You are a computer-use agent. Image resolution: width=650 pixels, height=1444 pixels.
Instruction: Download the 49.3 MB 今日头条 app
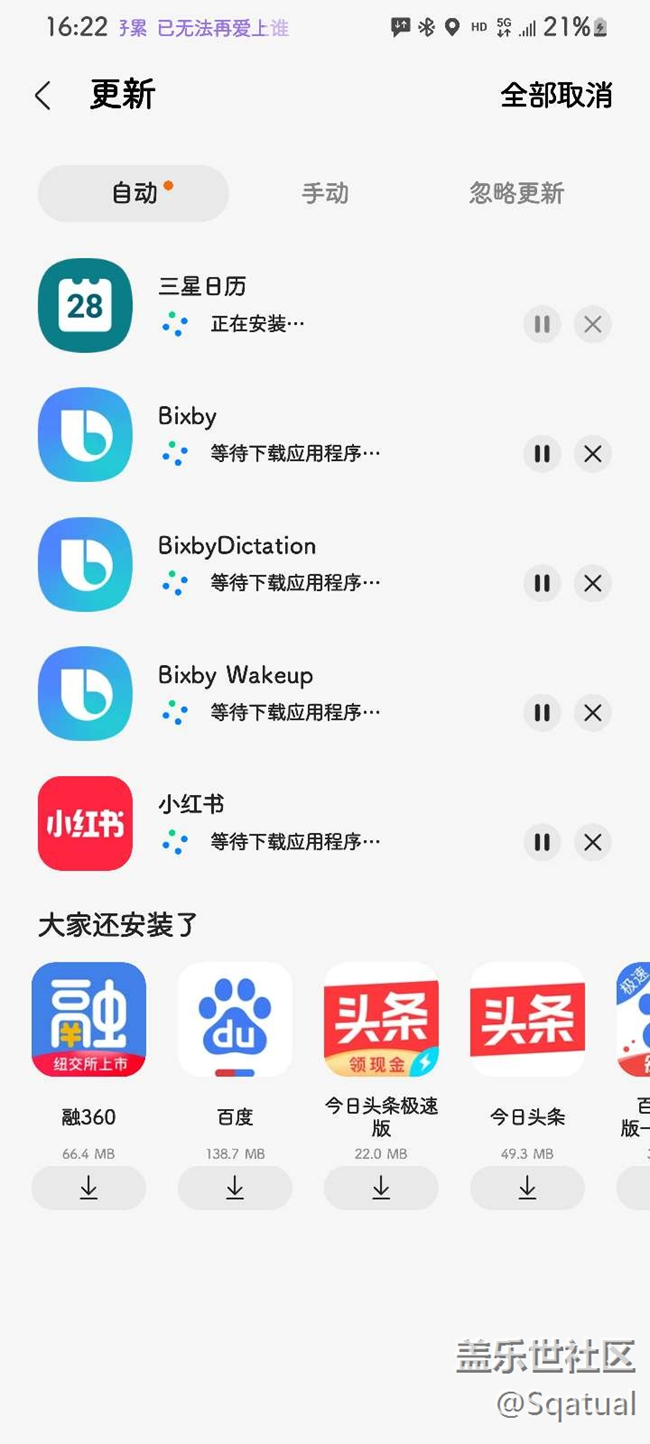(527, 1187)
